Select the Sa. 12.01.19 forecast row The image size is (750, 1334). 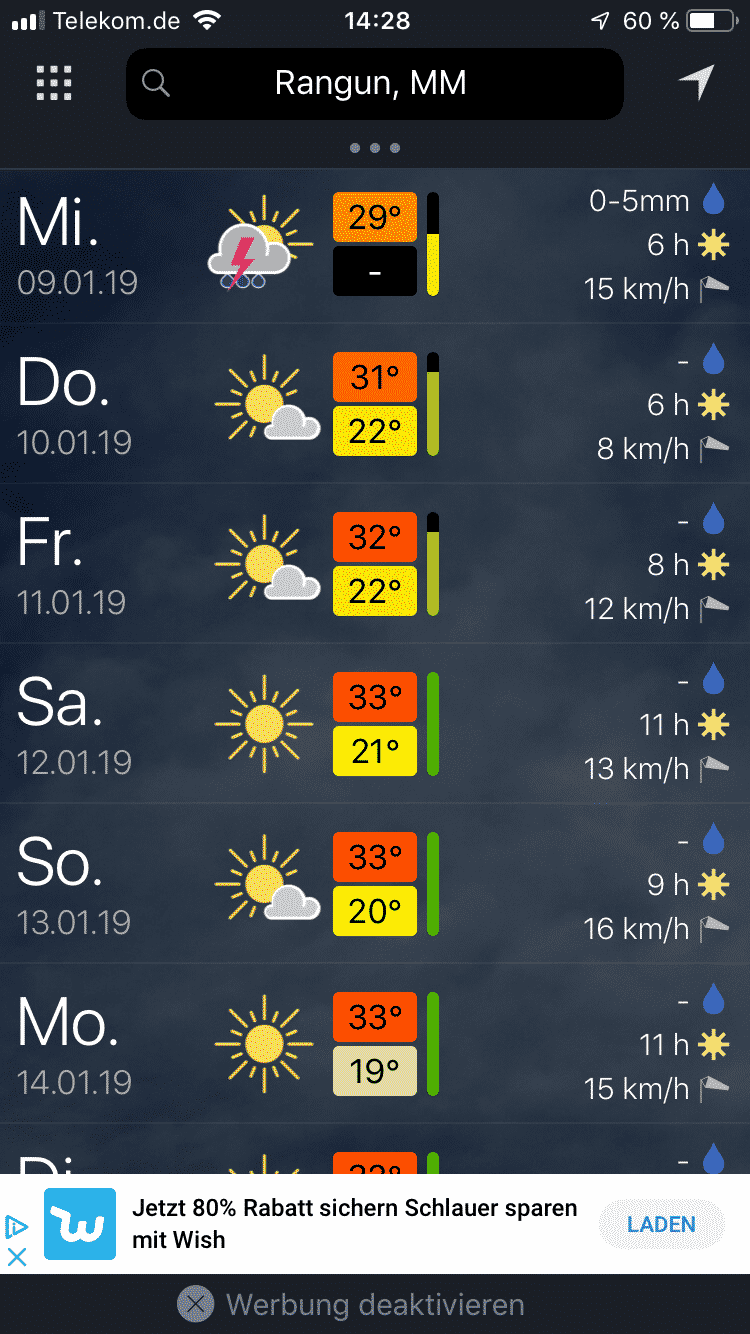pyautogui.click(x=375, y=724)
